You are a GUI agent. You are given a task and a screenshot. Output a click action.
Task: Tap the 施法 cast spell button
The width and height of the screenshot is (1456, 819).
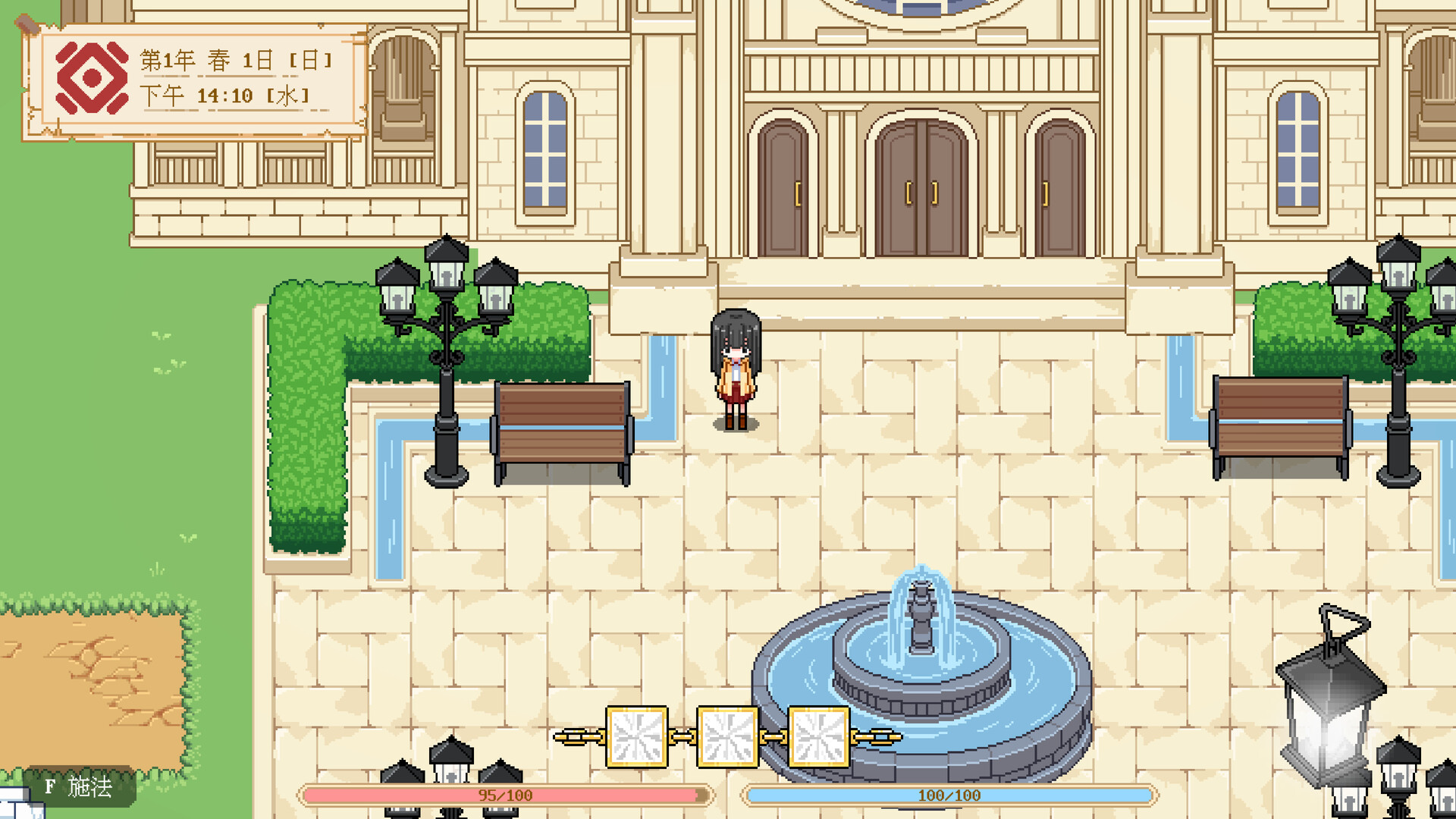click(79, 786)
